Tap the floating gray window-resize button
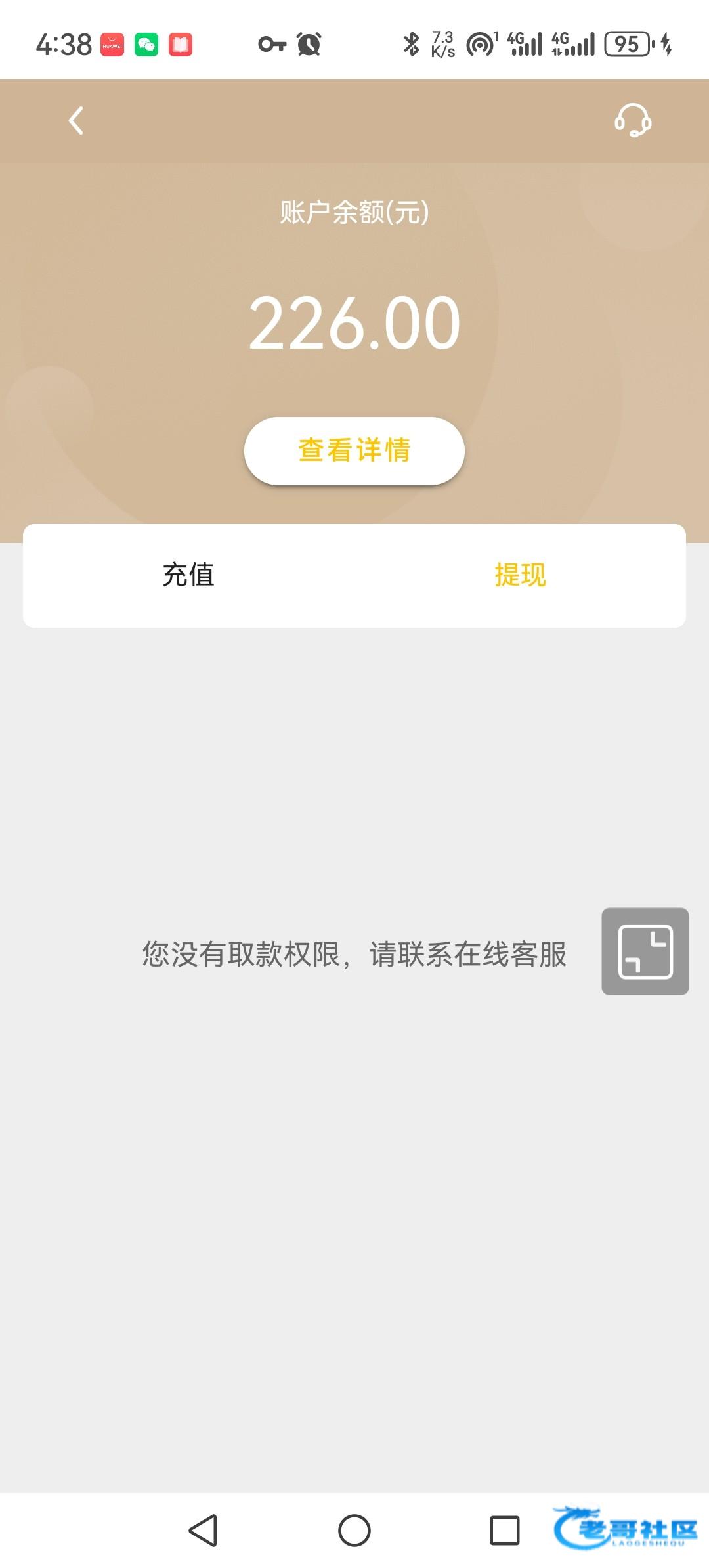Image resolution: width=709 pixels, height=1568 pixels. coord(645,951)
